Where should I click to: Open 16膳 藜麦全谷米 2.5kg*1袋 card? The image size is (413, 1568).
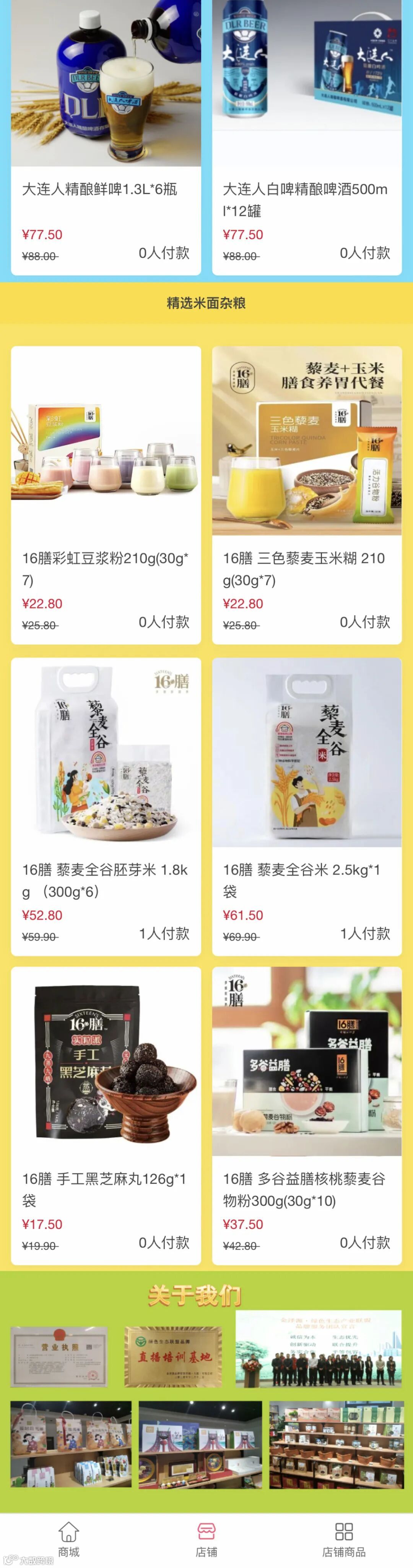(x=306, y=806)
